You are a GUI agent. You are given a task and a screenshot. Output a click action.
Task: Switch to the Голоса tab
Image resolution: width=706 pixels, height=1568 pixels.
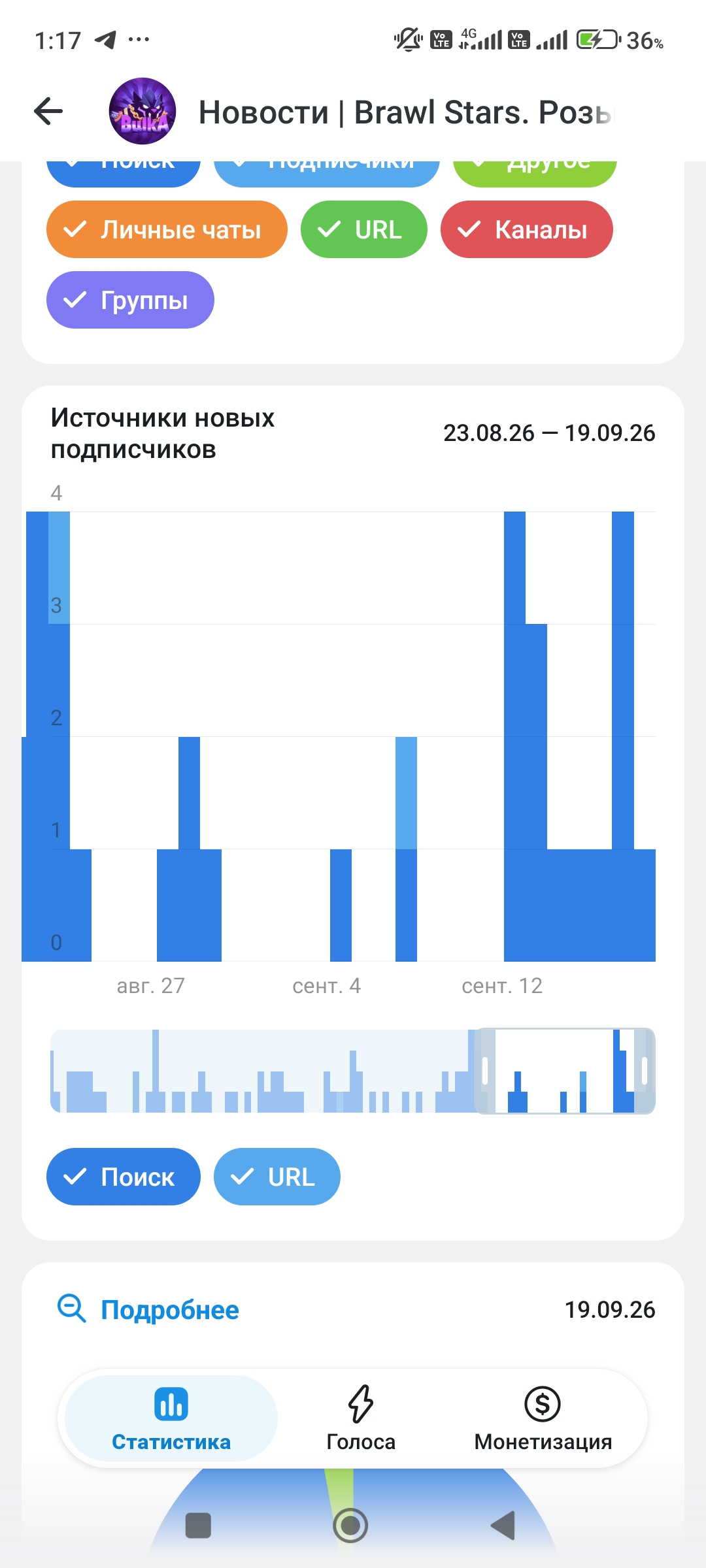pos(361,1418)
